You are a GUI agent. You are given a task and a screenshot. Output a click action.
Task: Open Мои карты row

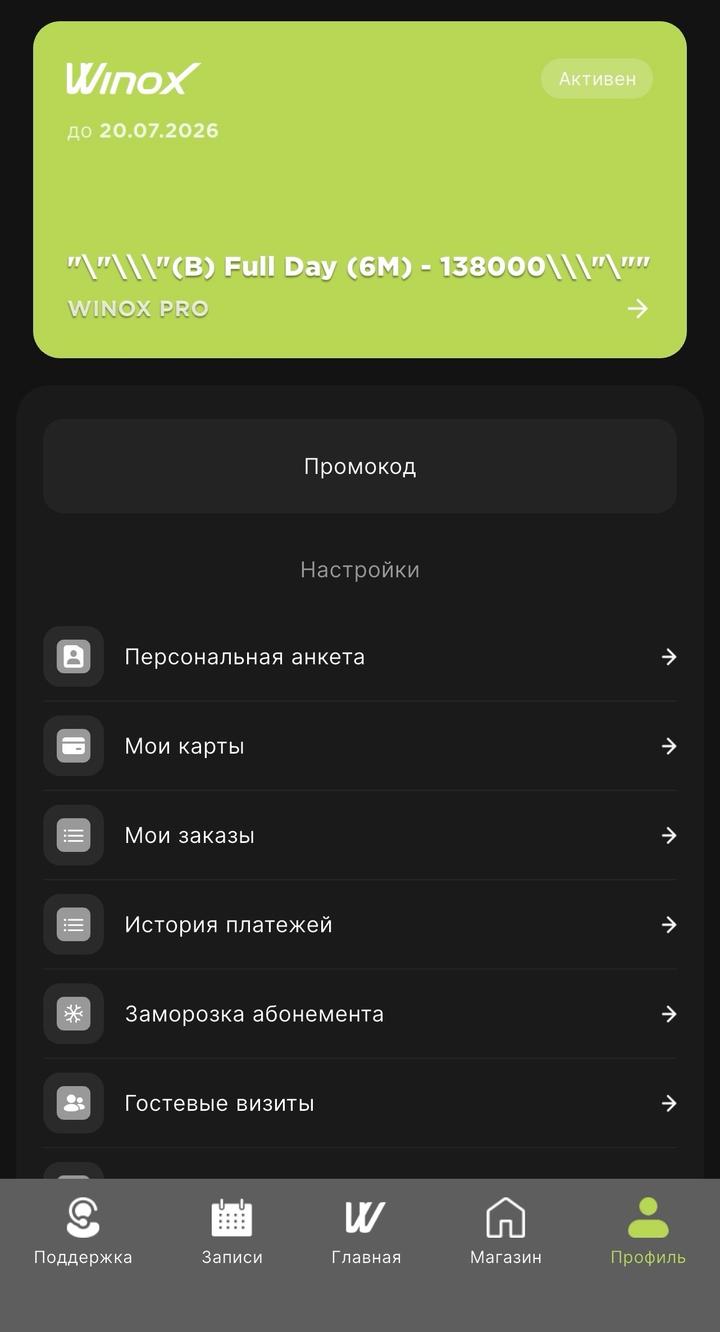(360, 746)
